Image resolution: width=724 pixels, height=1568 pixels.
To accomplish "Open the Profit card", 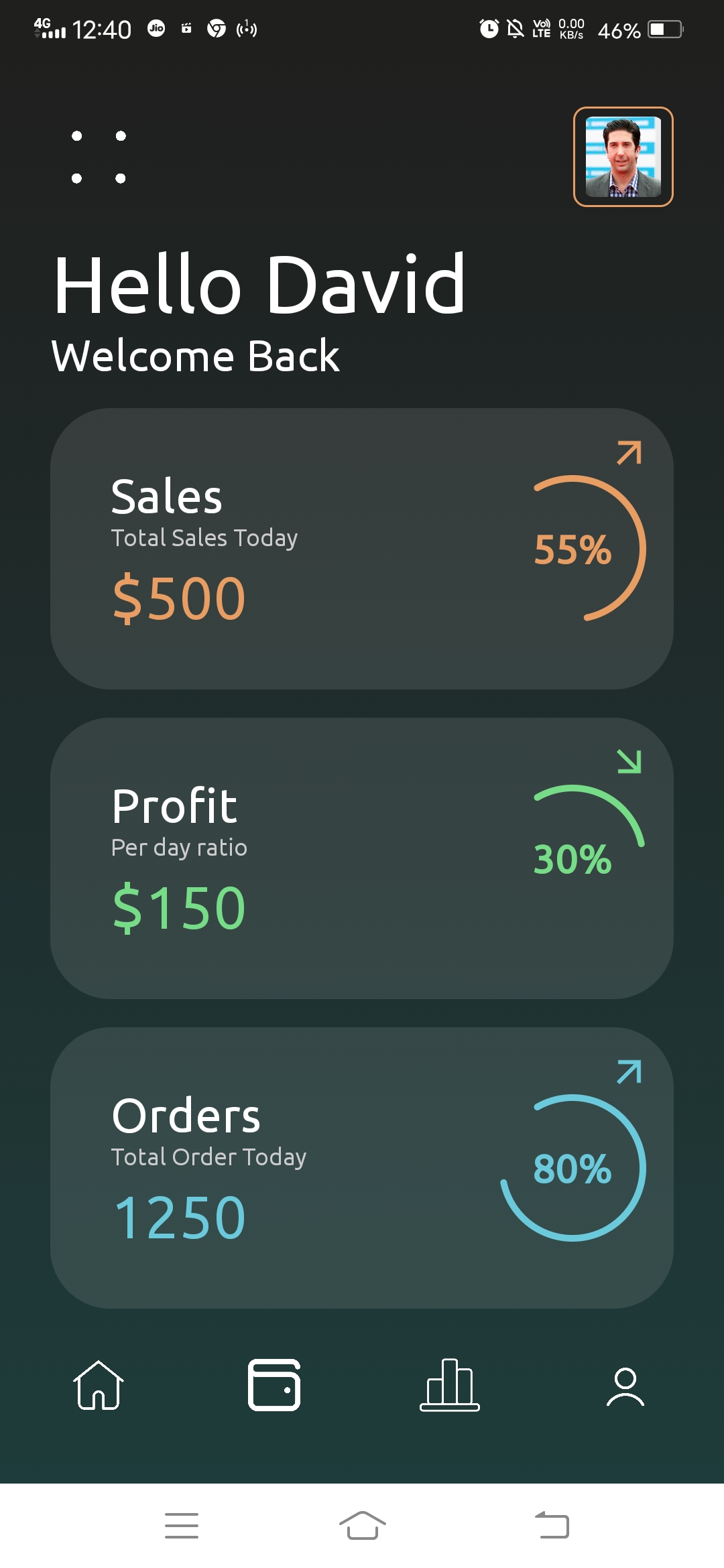I will pyautogui.click(x=362, y=858).
